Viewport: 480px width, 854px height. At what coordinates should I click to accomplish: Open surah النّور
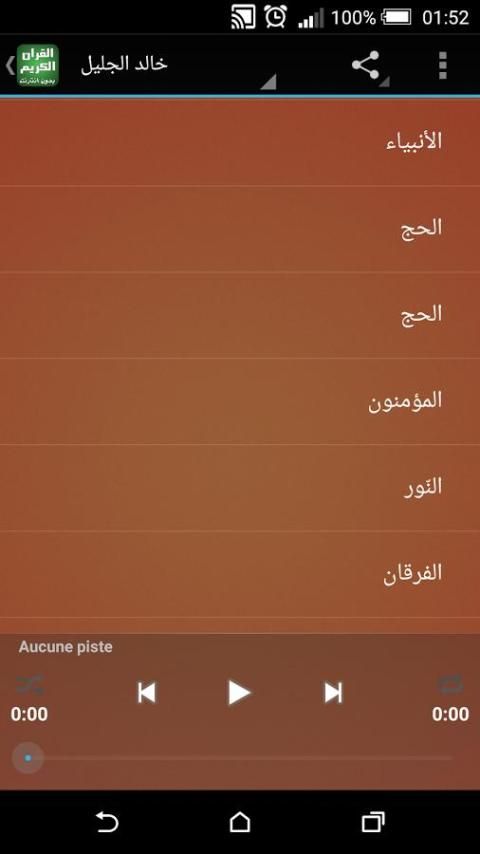(x=240, y=487)
